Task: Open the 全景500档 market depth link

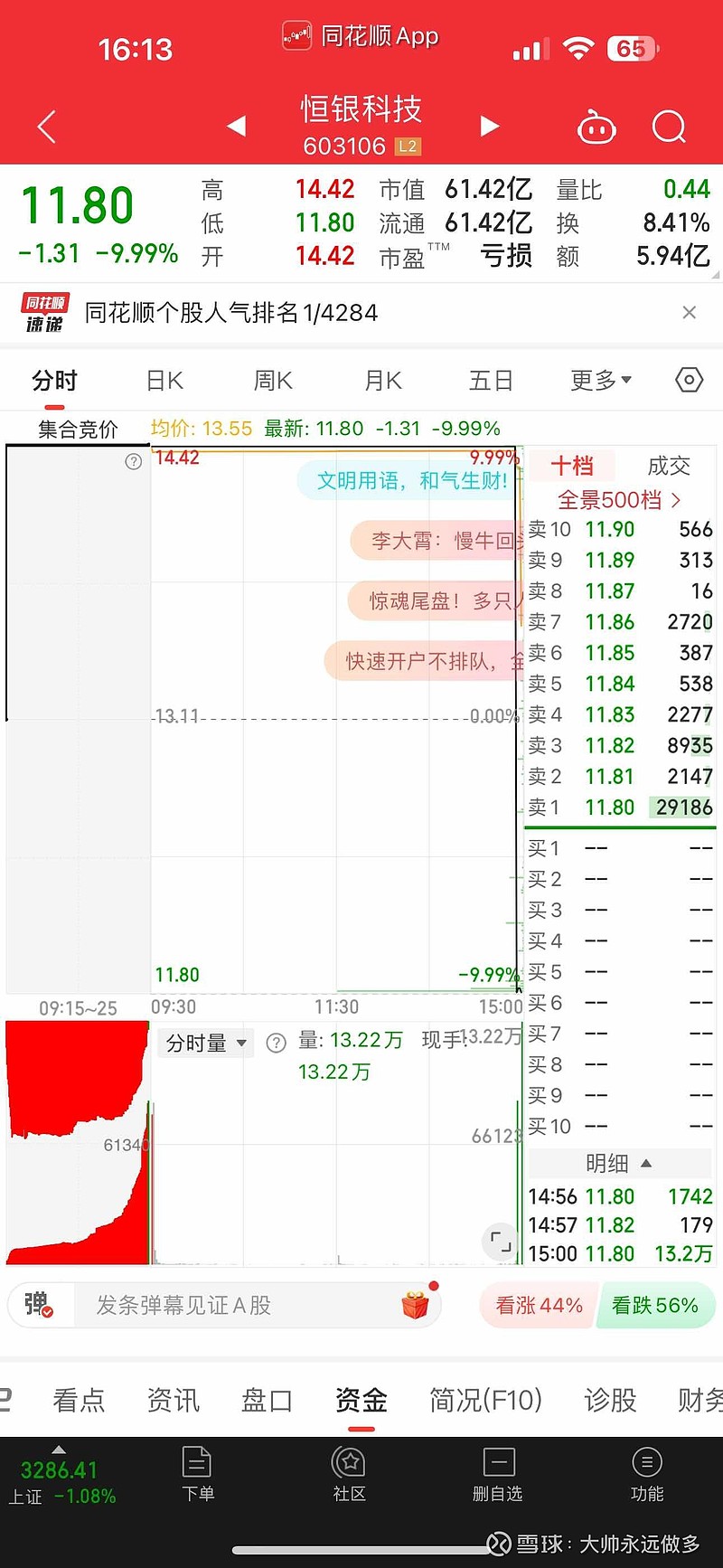Action: [620, 499]
